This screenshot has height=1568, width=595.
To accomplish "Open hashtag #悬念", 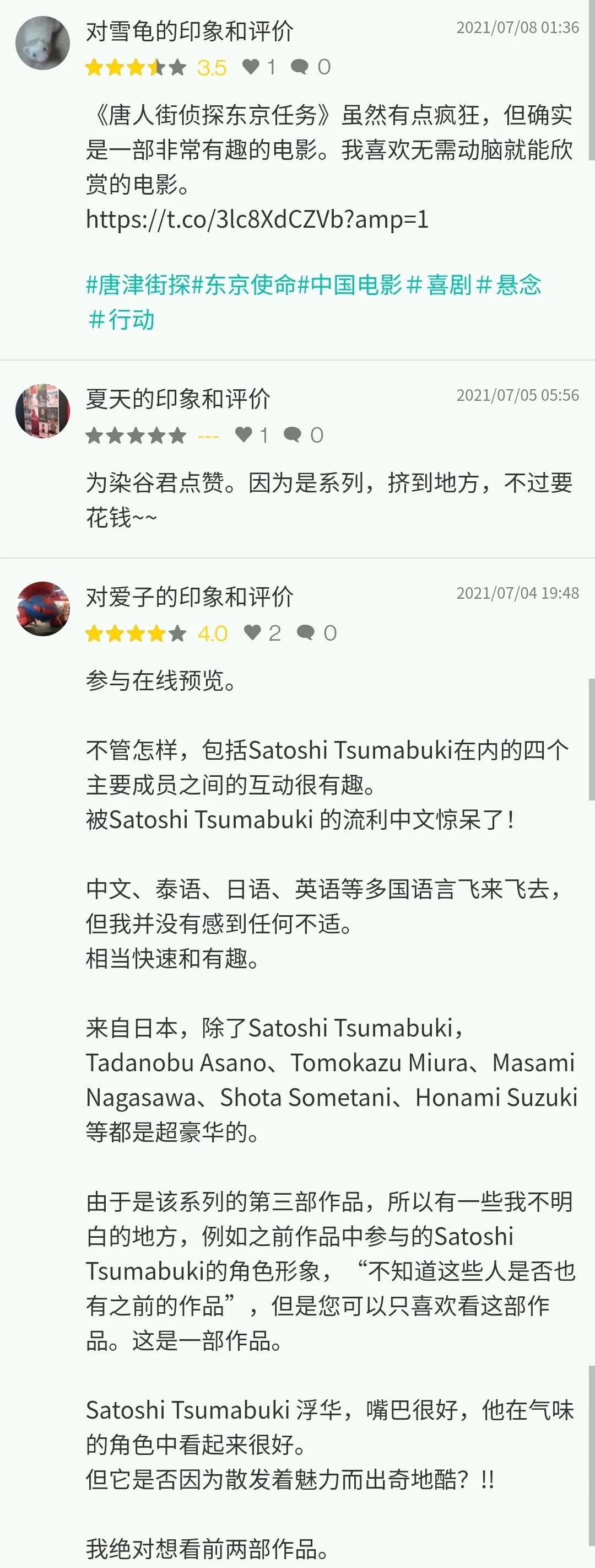I will (509, 284).
